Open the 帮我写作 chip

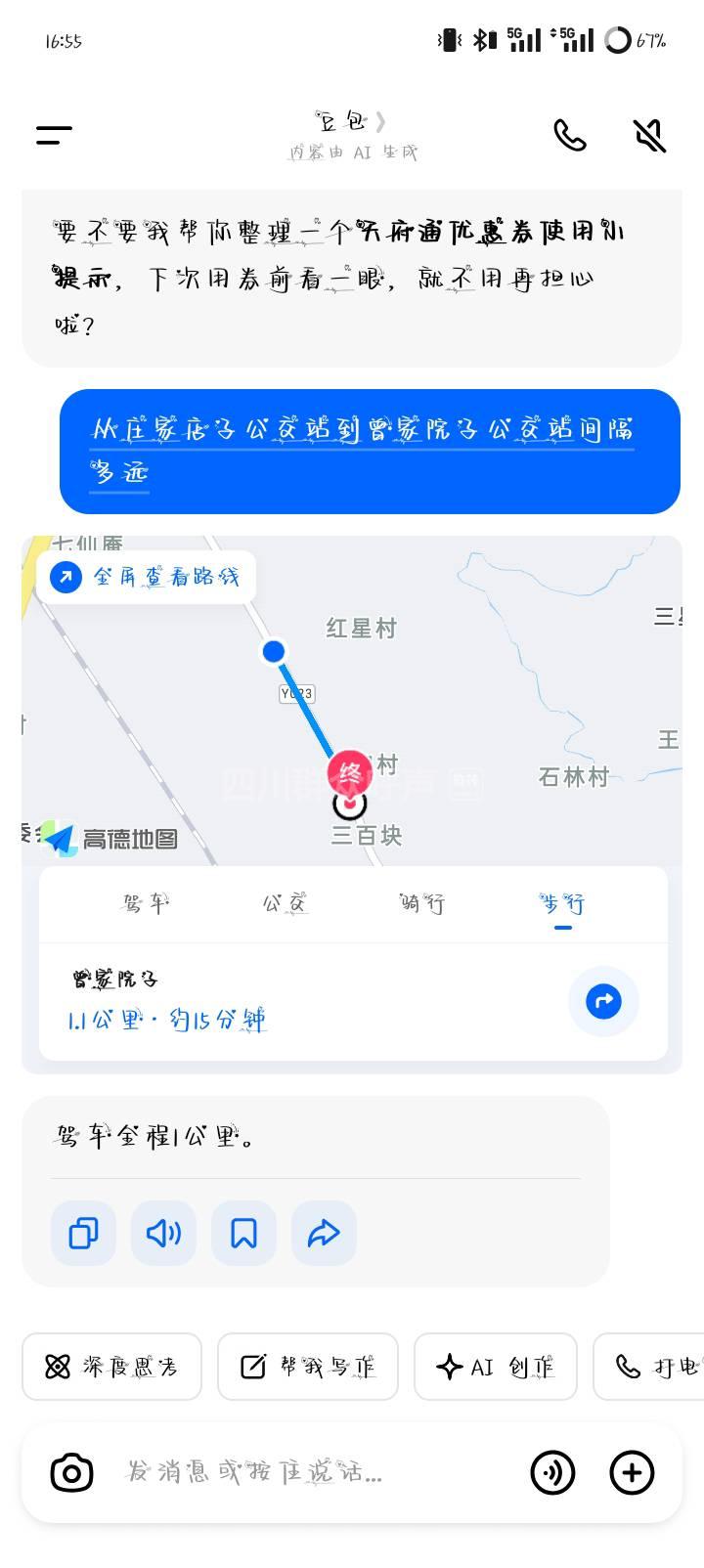(308, 1367)
